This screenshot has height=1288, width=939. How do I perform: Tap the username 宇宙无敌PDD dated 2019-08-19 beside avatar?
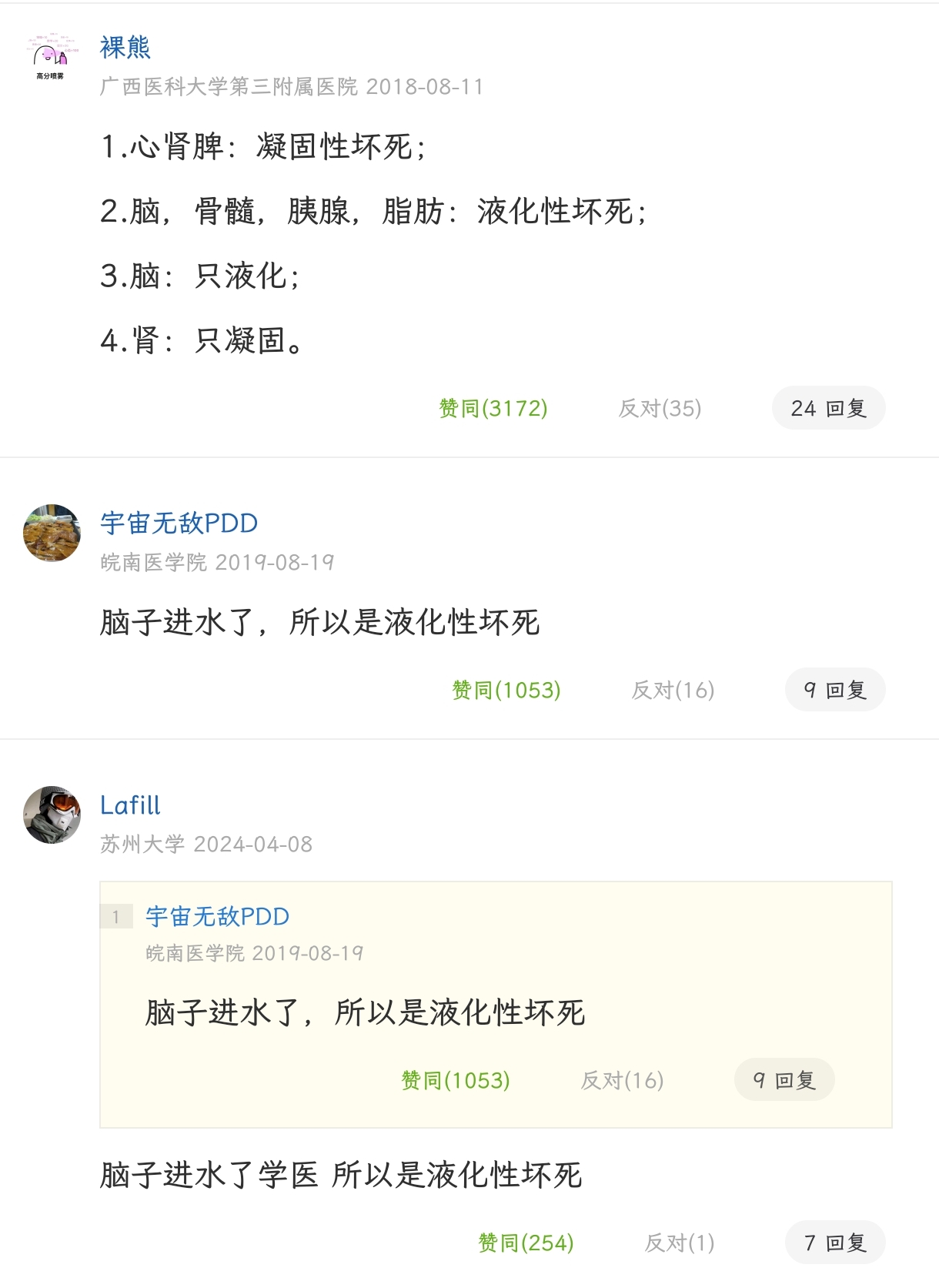click(x=179, y=524)
